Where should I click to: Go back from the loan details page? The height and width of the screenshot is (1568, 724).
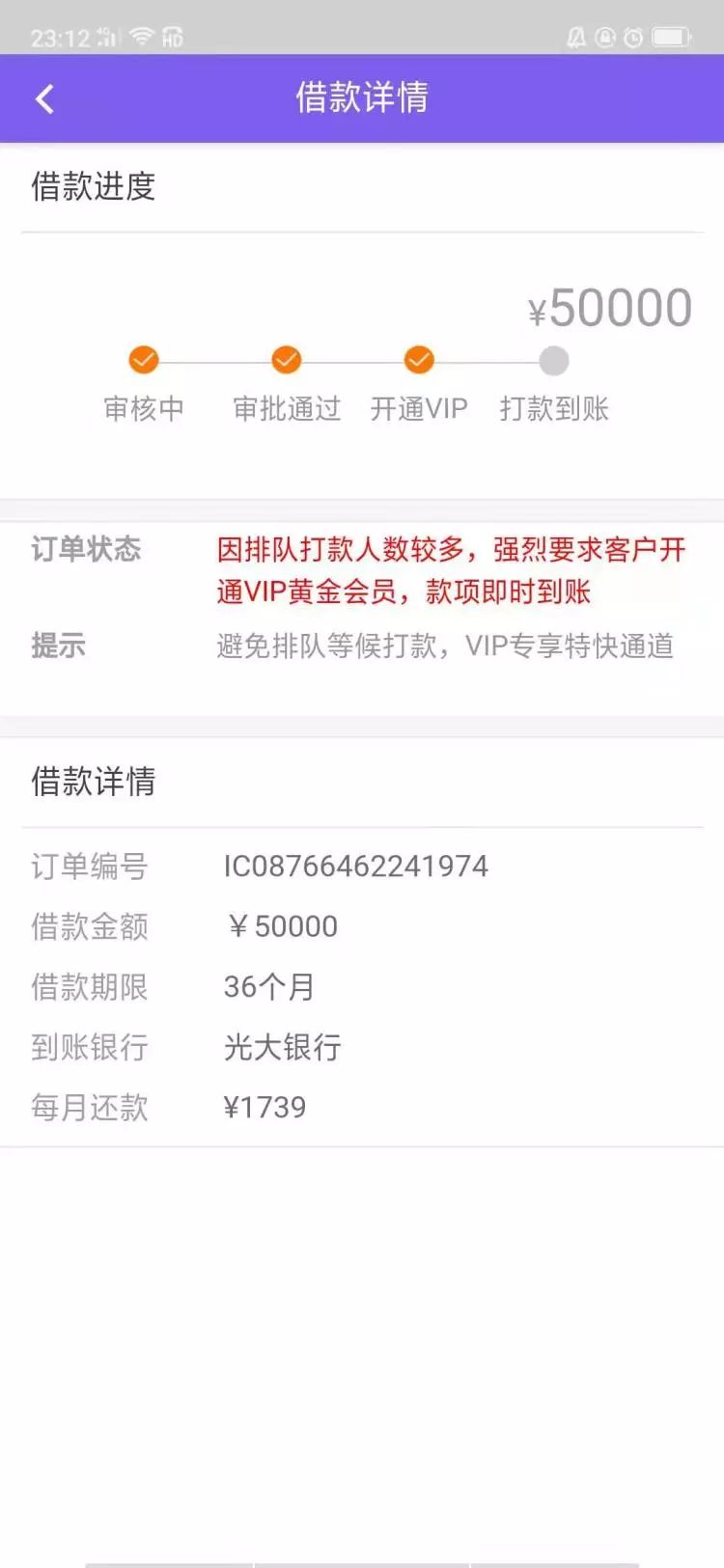click(x=44, y=98)
